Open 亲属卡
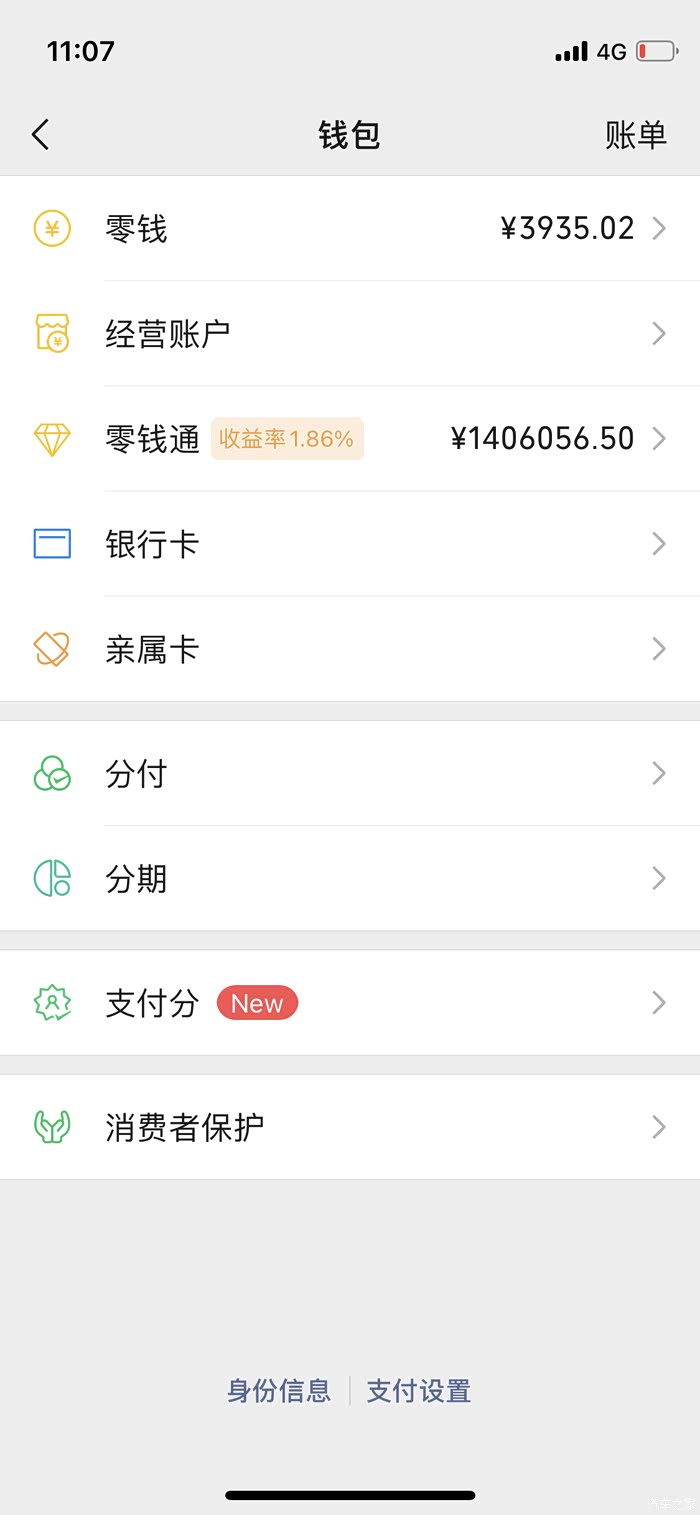The width and height of the screenshot is (700, 1515). (x=350, y=649)
